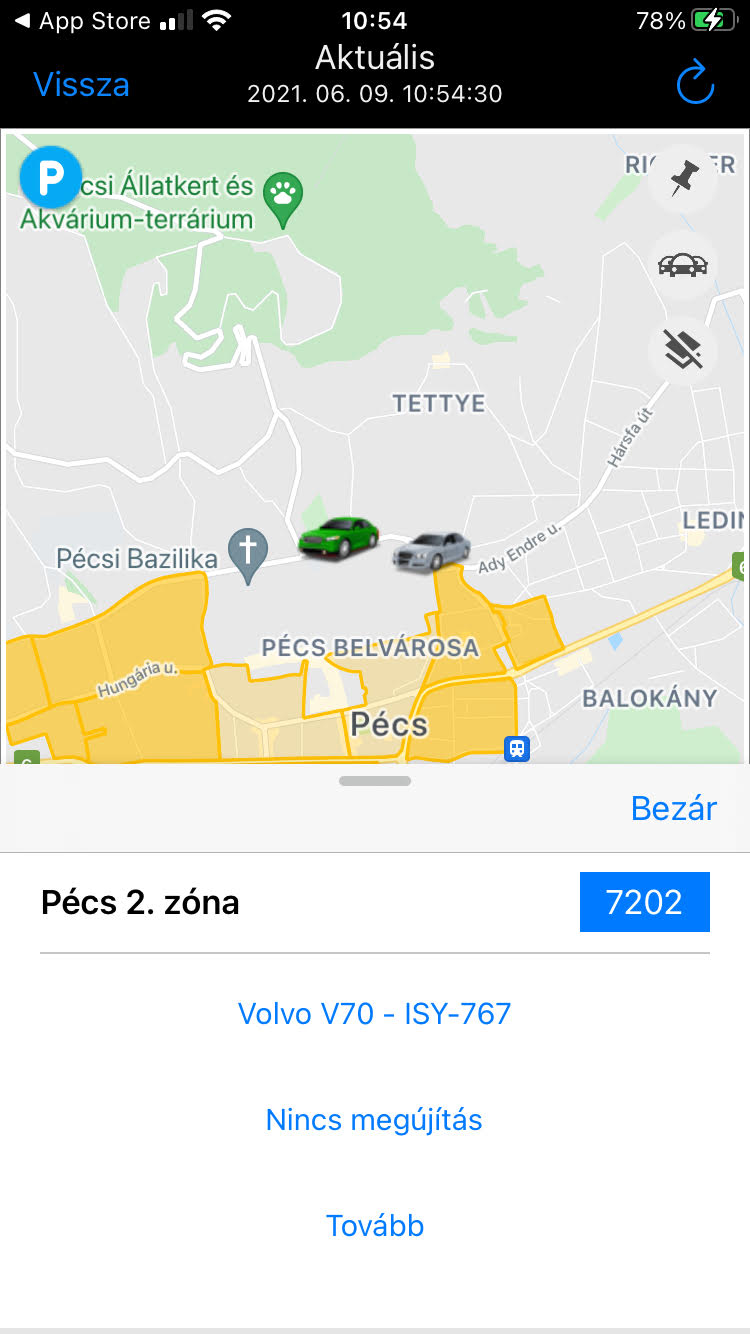This screenshot has width=750, height=1334.
Task: Tap the blue parking P icon
Action: tap(50, 178)
